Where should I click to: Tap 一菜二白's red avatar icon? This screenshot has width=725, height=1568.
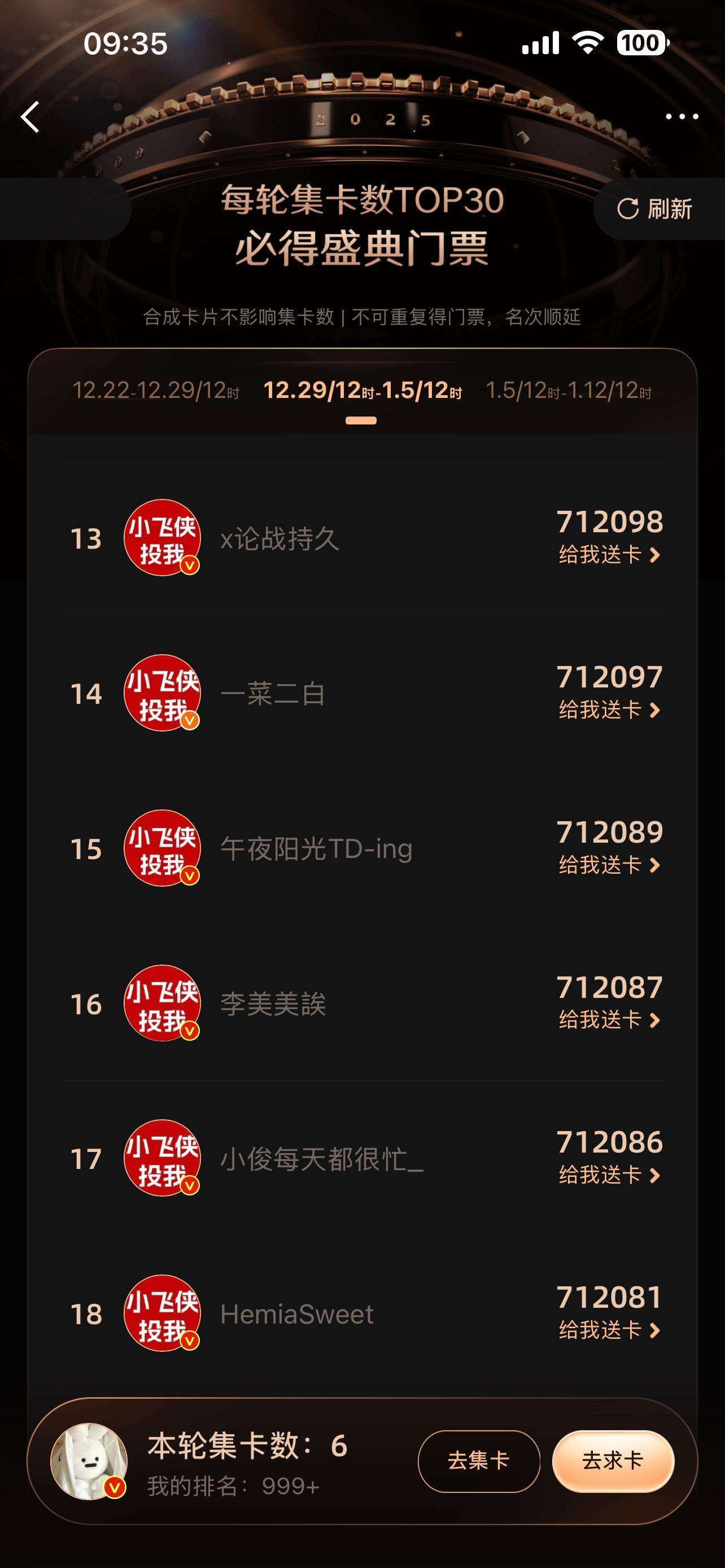pos(163,694)
